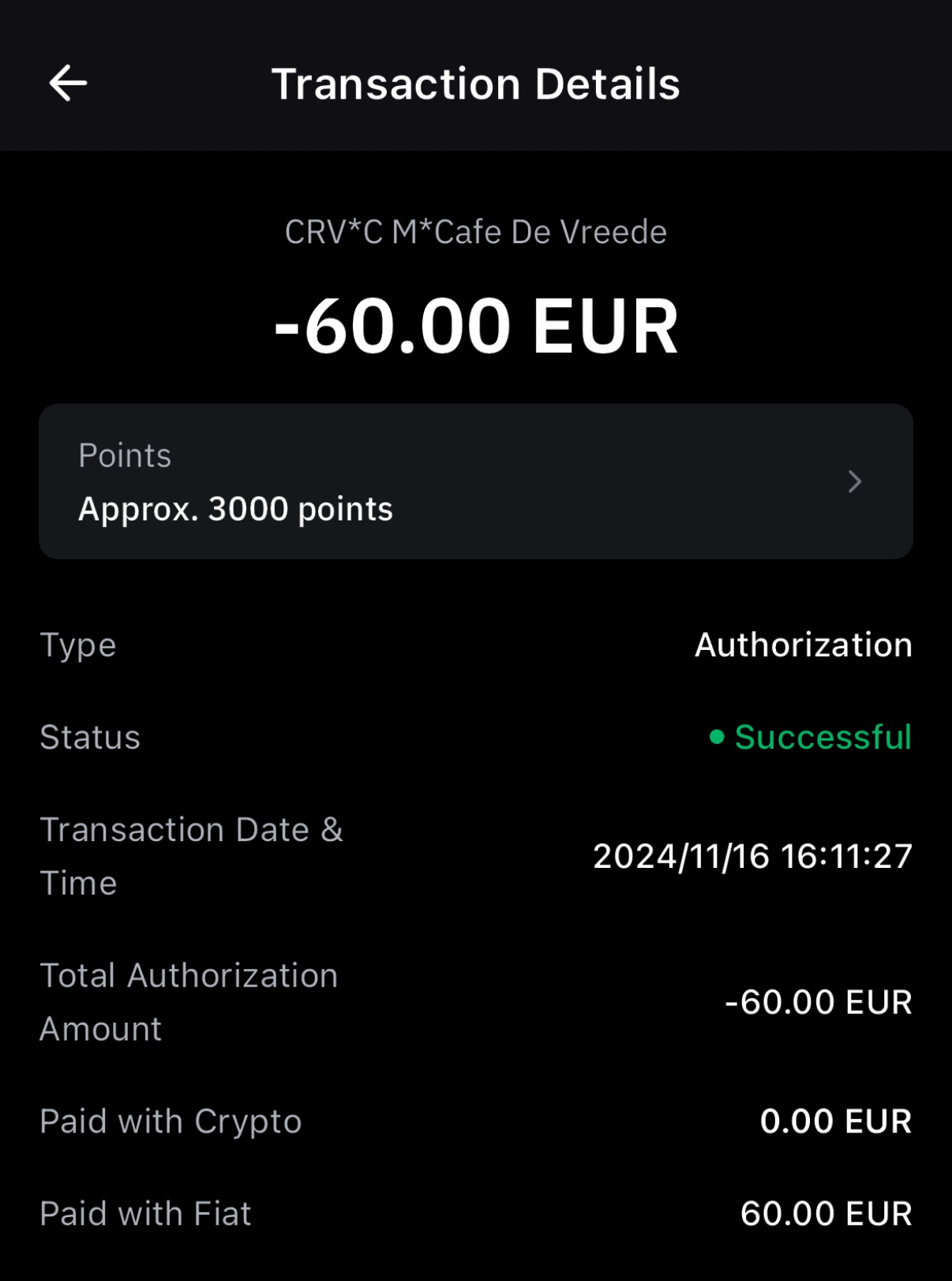Select the Approx. 3000 points text

[x=234, y=509]
